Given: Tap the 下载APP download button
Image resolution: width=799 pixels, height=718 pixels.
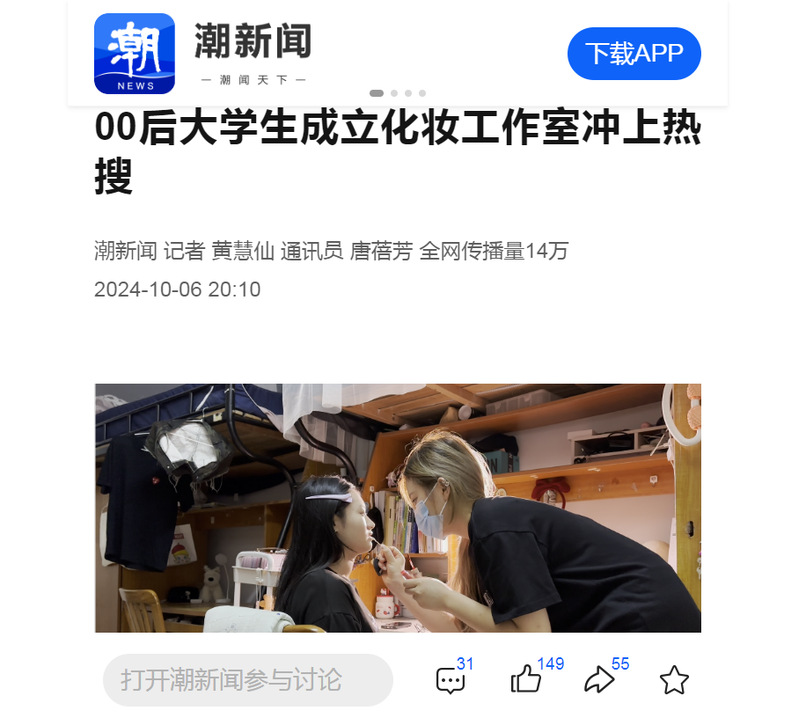Looking at the screenshot, I should click(633, 53).
